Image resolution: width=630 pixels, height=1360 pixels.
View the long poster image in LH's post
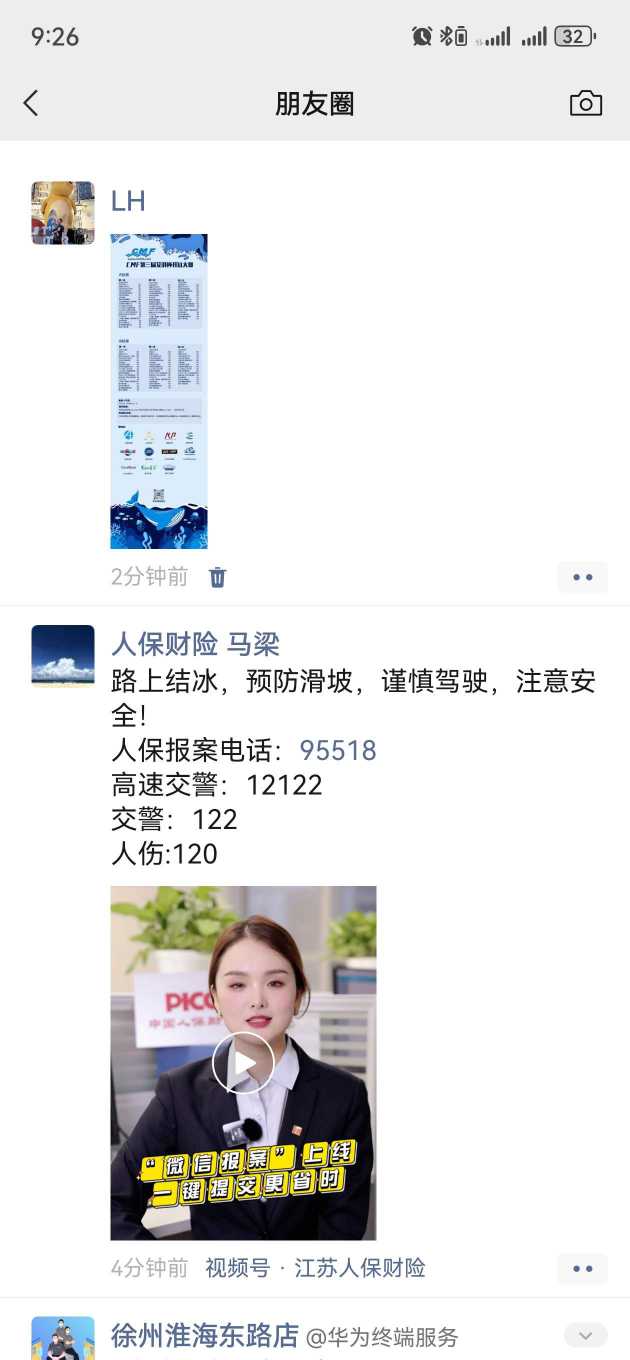[x=159, y=391]
